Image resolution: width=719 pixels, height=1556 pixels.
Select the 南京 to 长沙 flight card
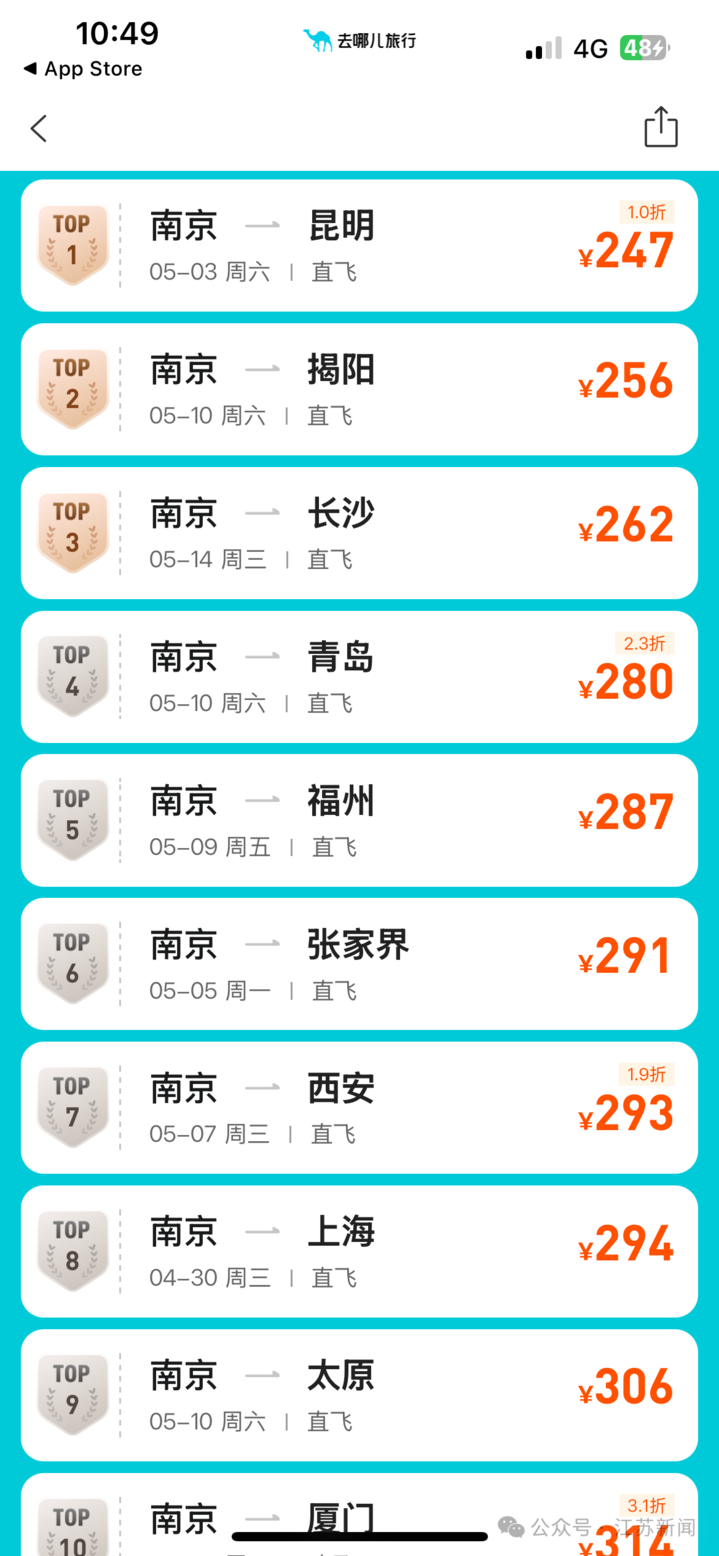(x=359, y=533)
